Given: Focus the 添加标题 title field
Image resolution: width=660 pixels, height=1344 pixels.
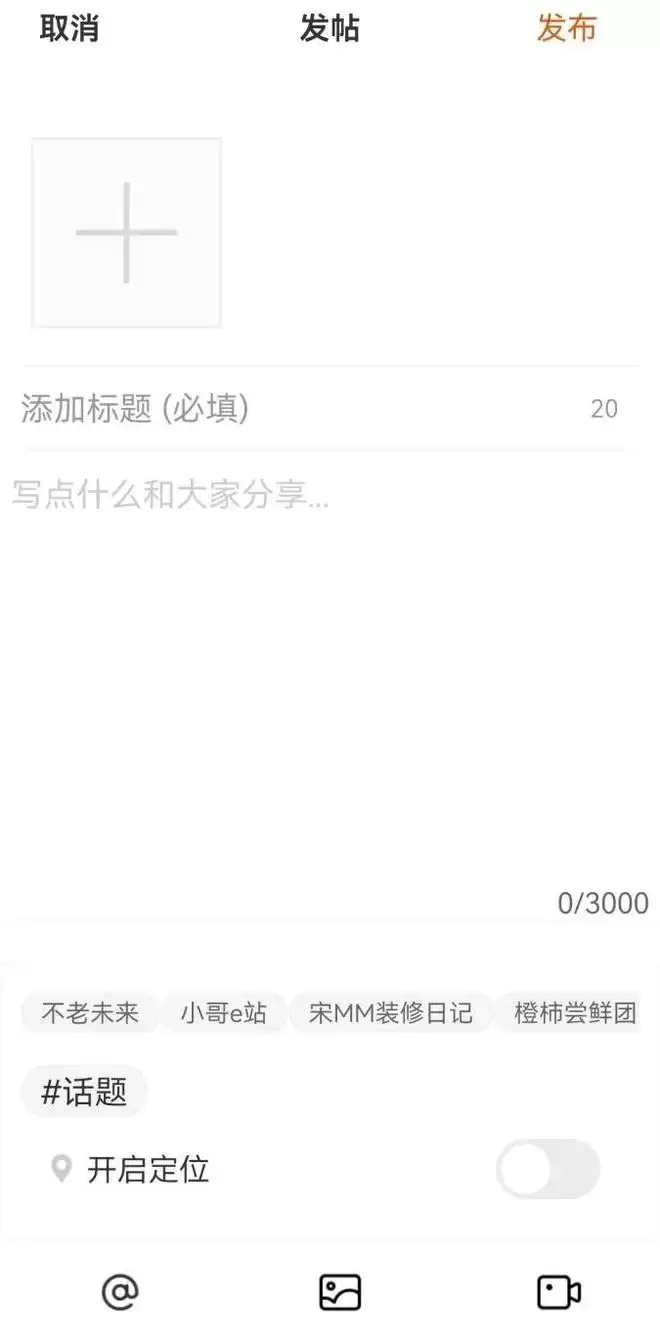Looking at the screenshot, I should 300,408.
